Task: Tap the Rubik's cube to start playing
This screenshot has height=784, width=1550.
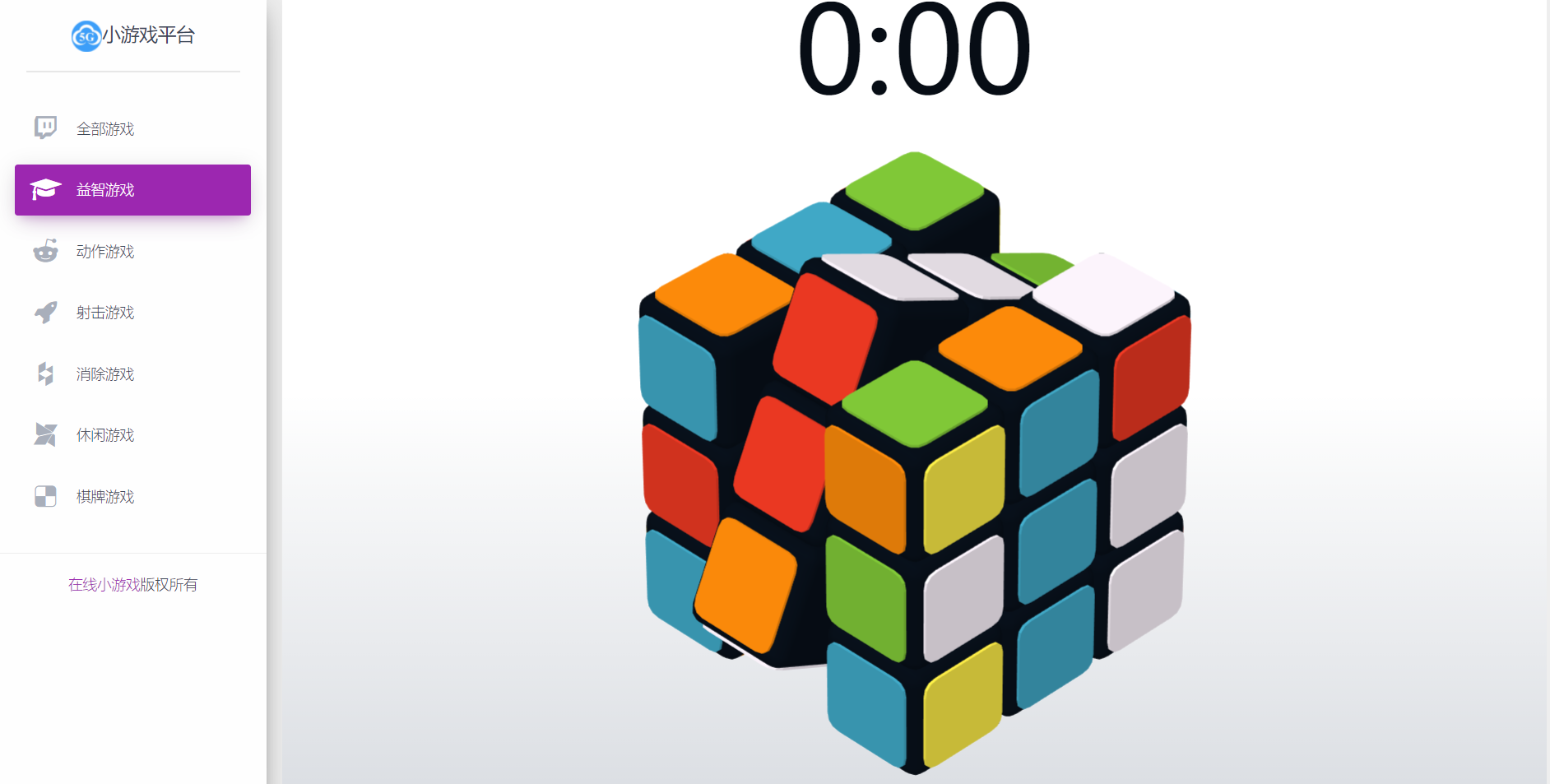Action: click(x=913, y=461)
